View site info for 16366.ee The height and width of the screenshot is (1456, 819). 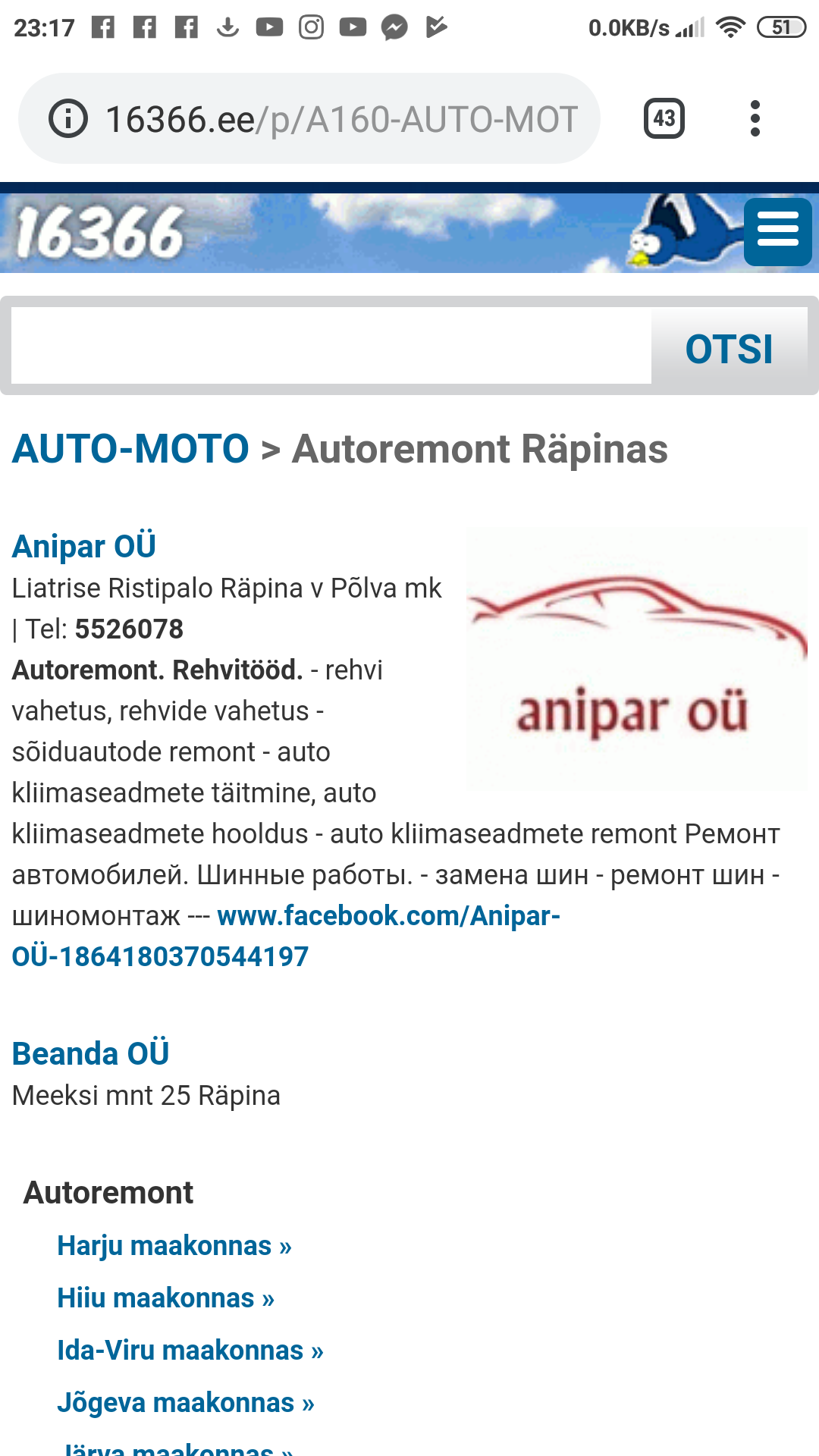point(68,119)
